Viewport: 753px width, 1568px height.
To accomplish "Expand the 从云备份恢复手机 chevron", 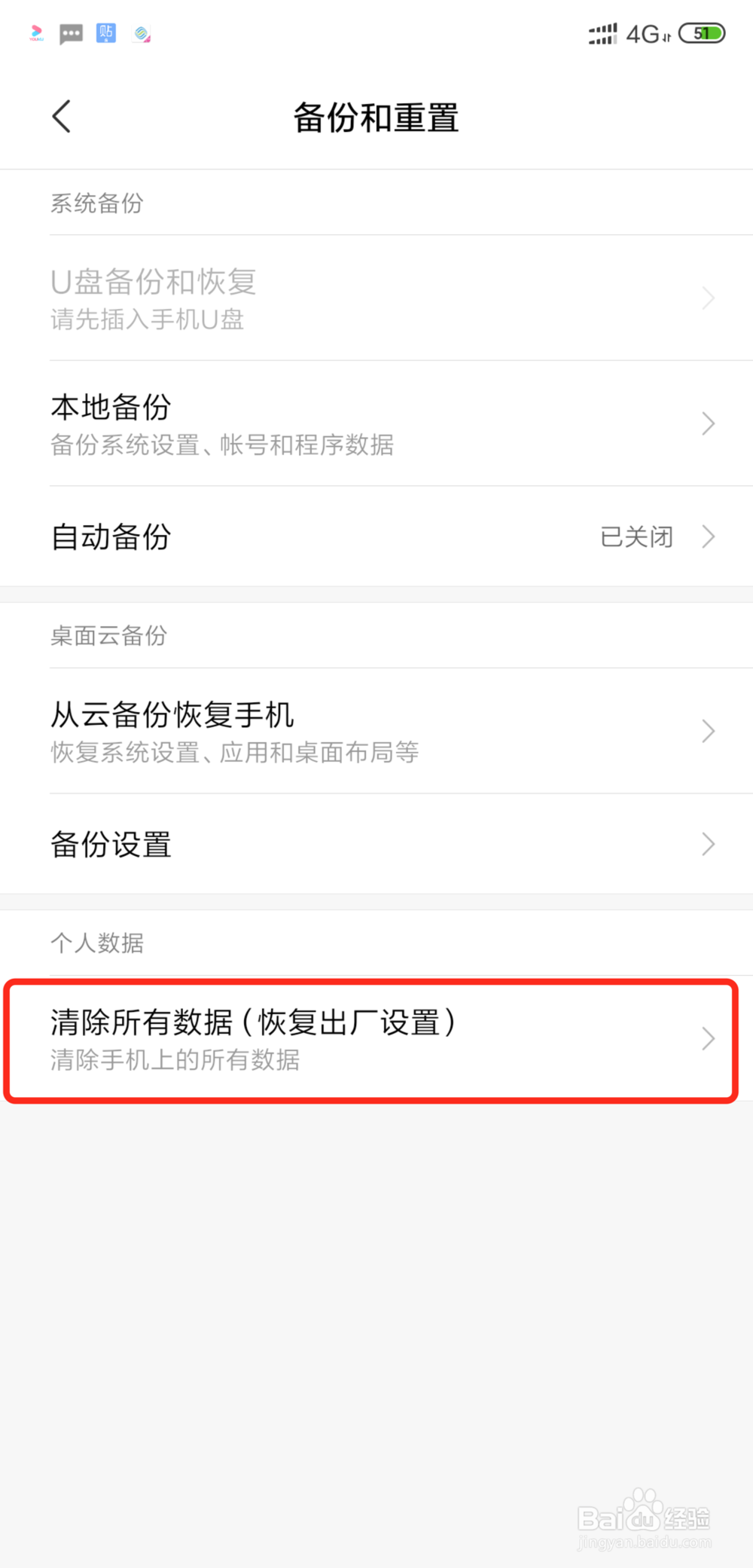I will 706,731.
